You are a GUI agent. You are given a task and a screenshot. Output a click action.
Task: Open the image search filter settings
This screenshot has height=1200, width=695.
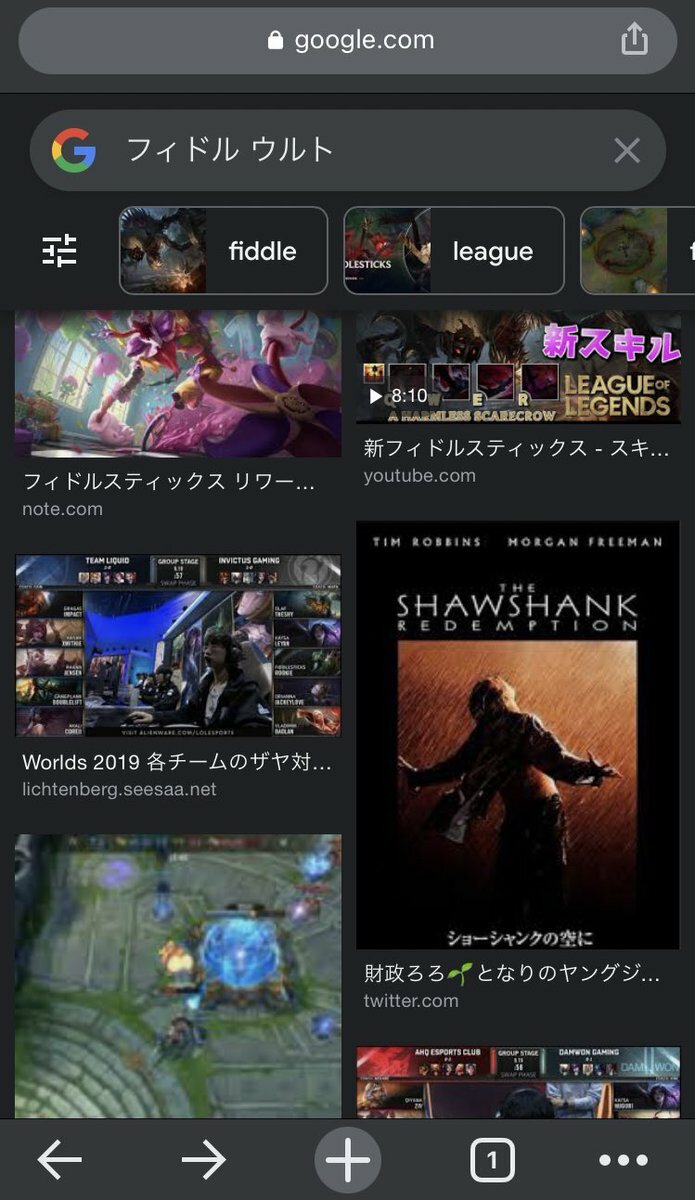click(59, 251)
